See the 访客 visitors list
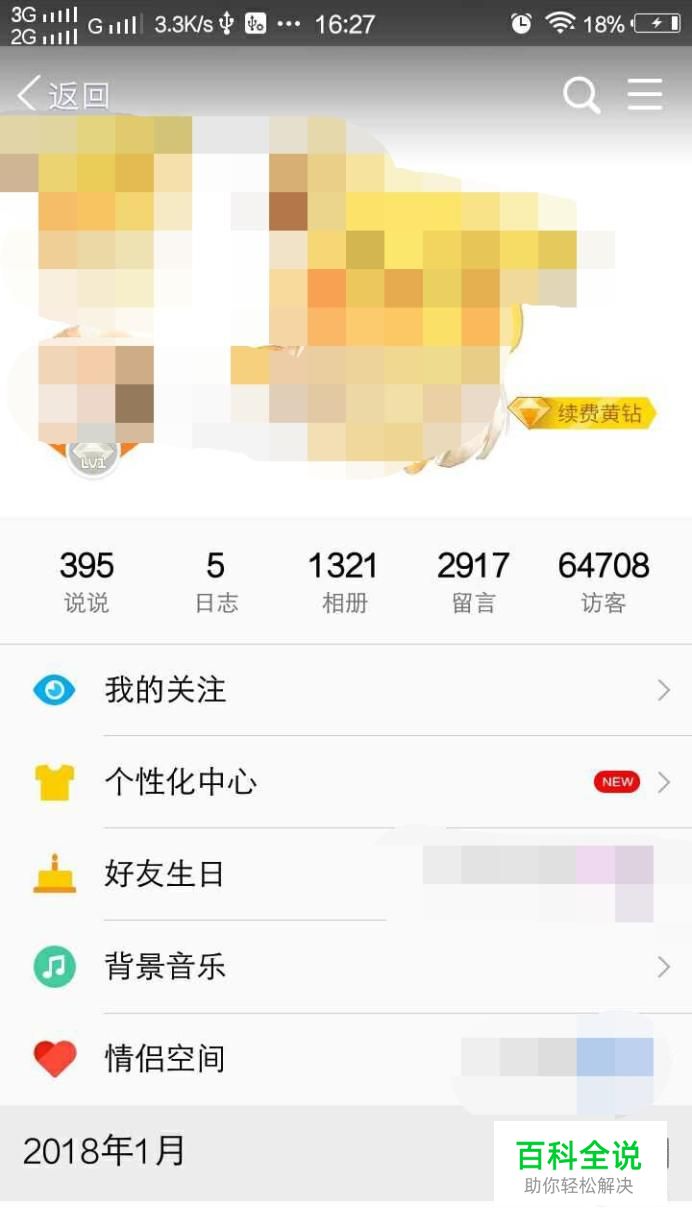Image resolution: width=692 pixels, height=1230 pixels. tap(603, 580)
